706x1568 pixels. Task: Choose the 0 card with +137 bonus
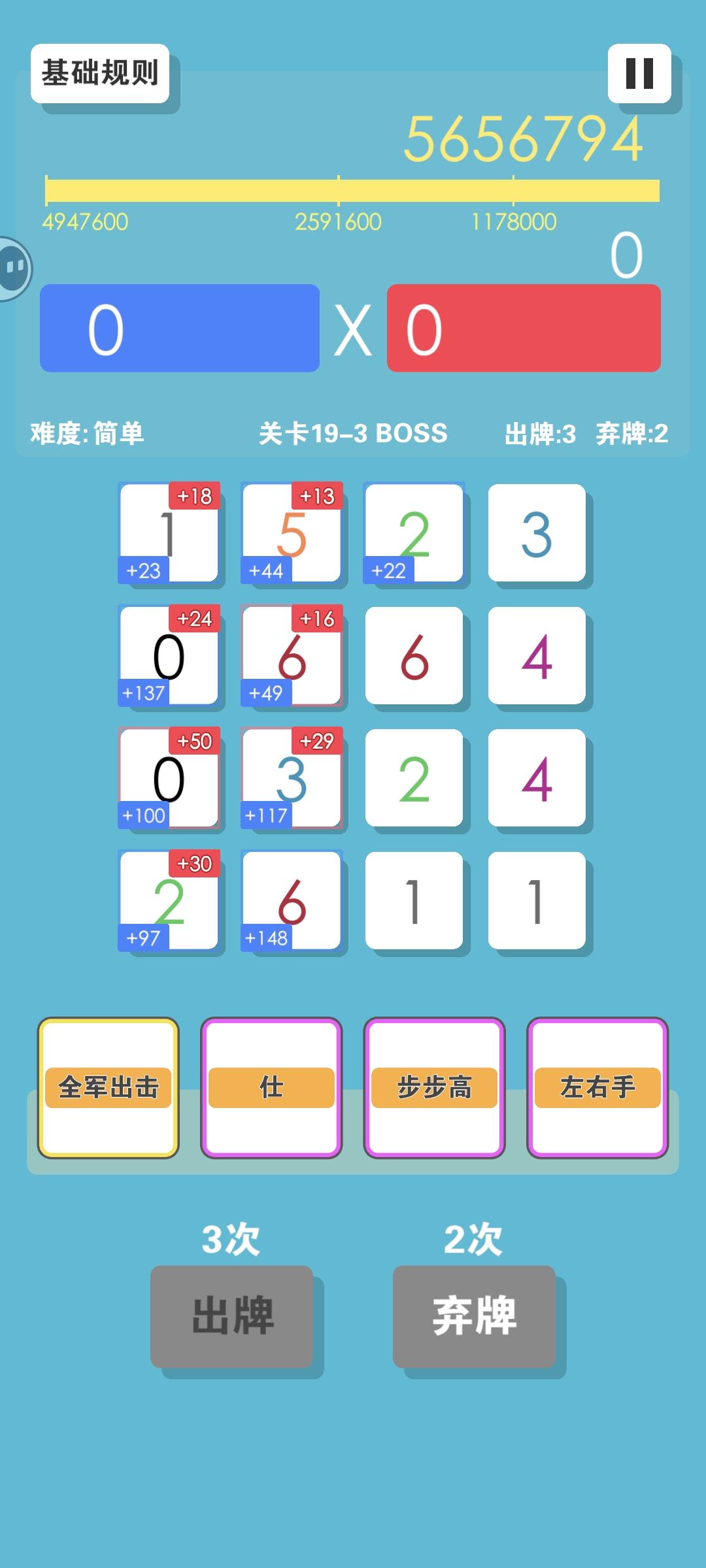[168, 655]
